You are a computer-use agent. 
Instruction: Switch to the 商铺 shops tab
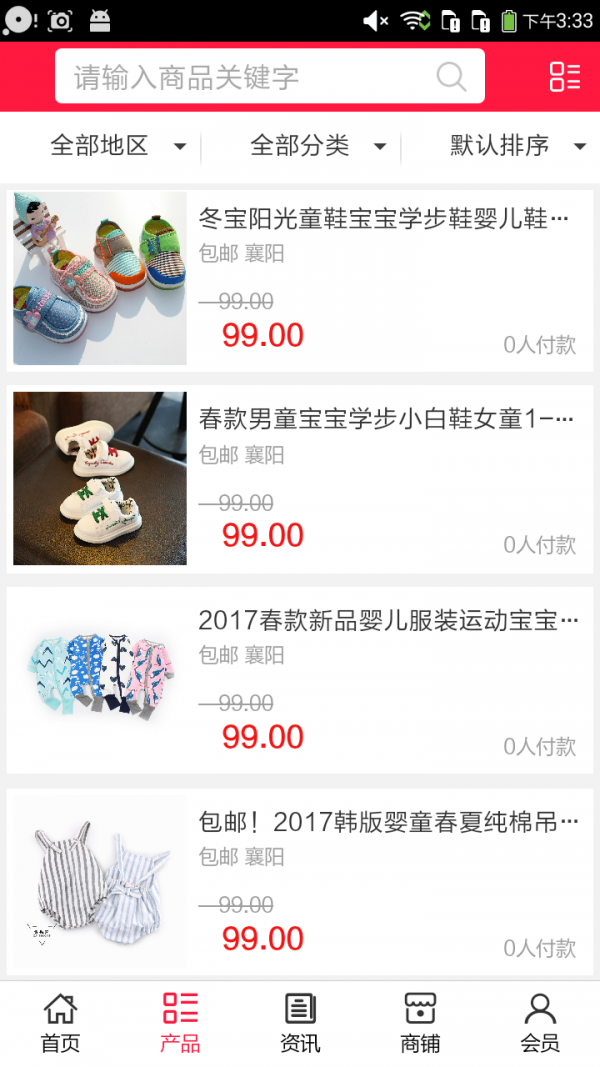(420, 1023)
